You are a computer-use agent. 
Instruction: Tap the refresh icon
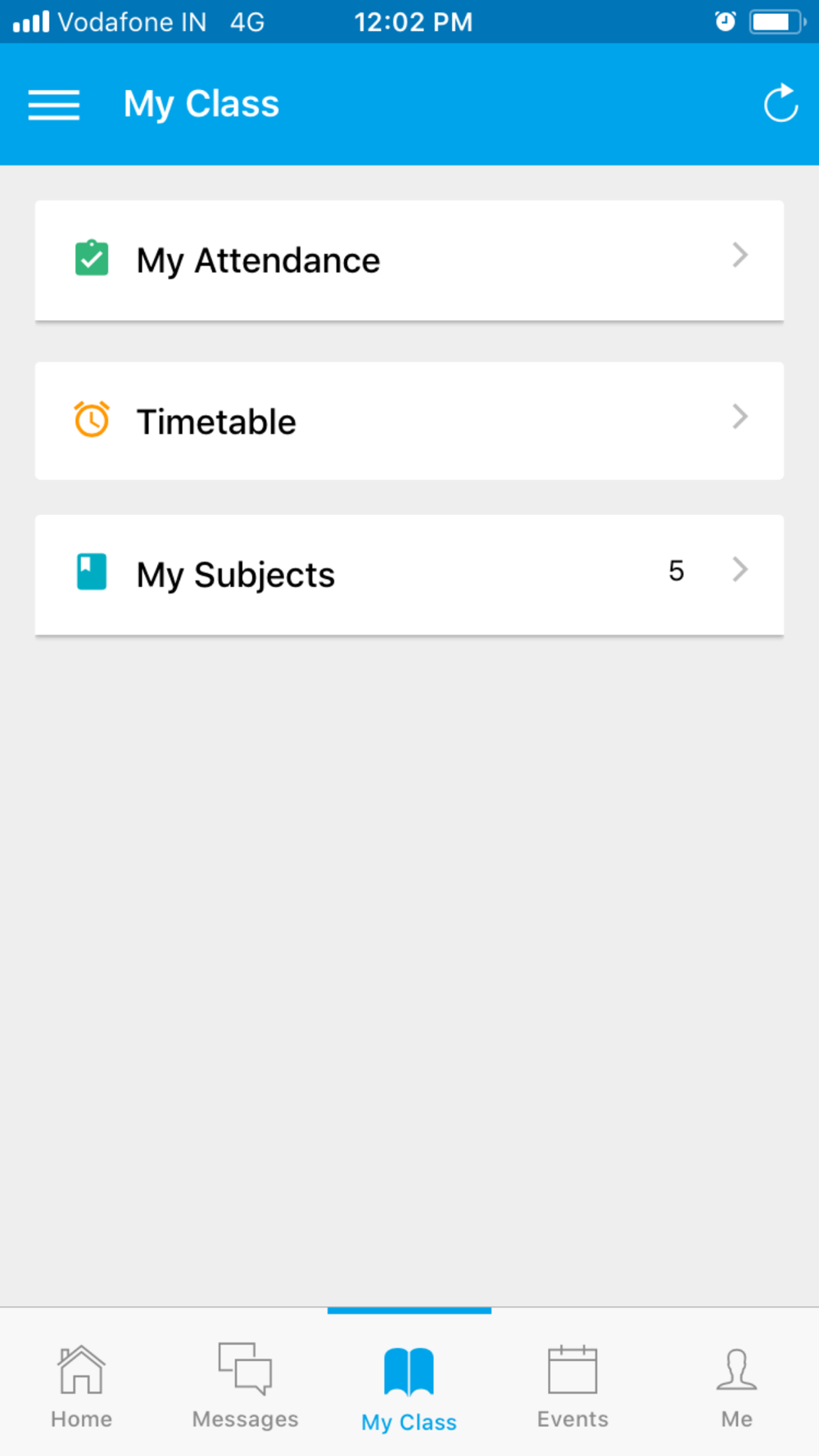[x=781, y=103]
